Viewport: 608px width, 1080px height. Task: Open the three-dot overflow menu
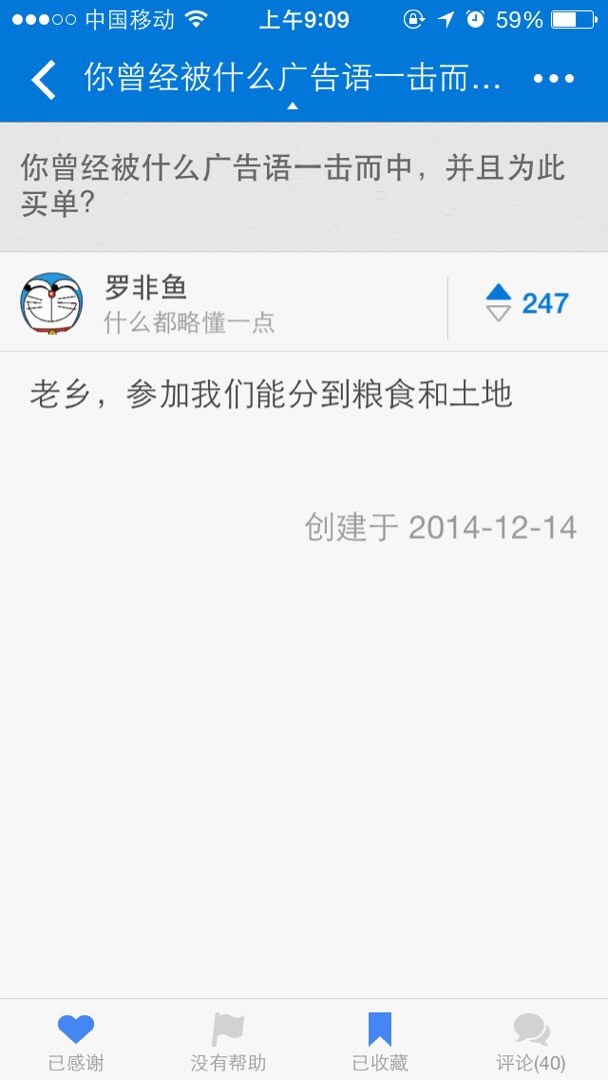[554, 79]
